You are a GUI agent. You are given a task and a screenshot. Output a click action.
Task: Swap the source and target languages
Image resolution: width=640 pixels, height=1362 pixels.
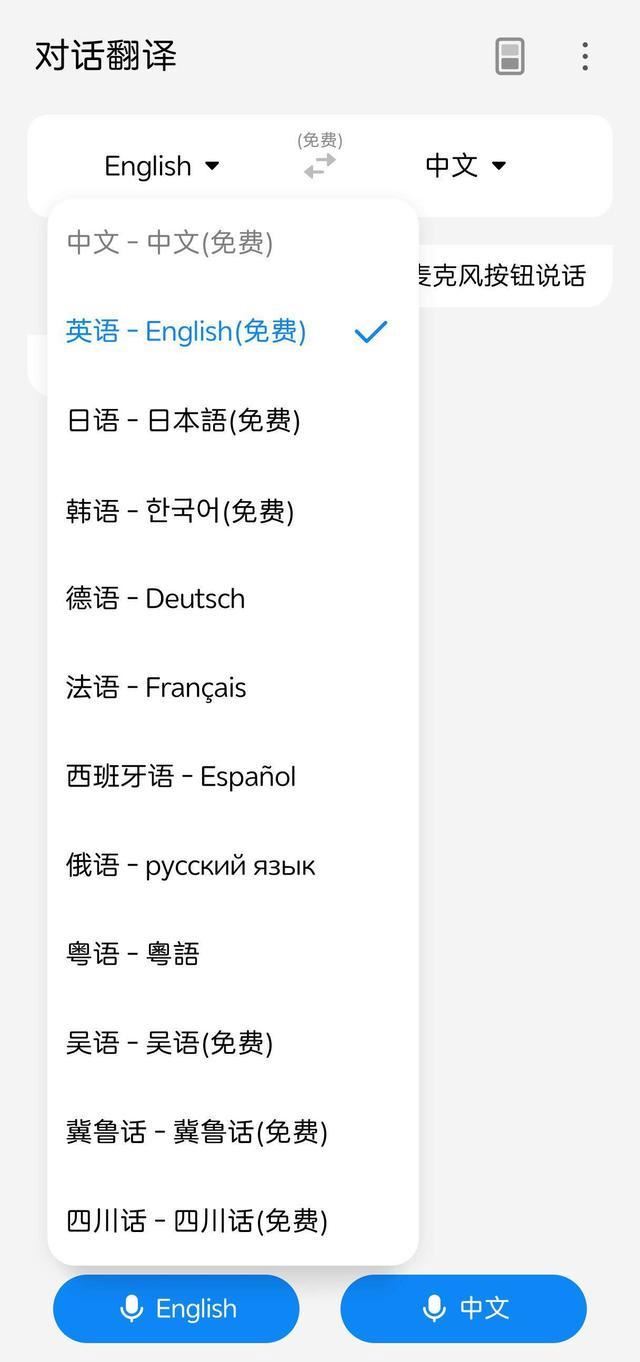pos(320,166)
